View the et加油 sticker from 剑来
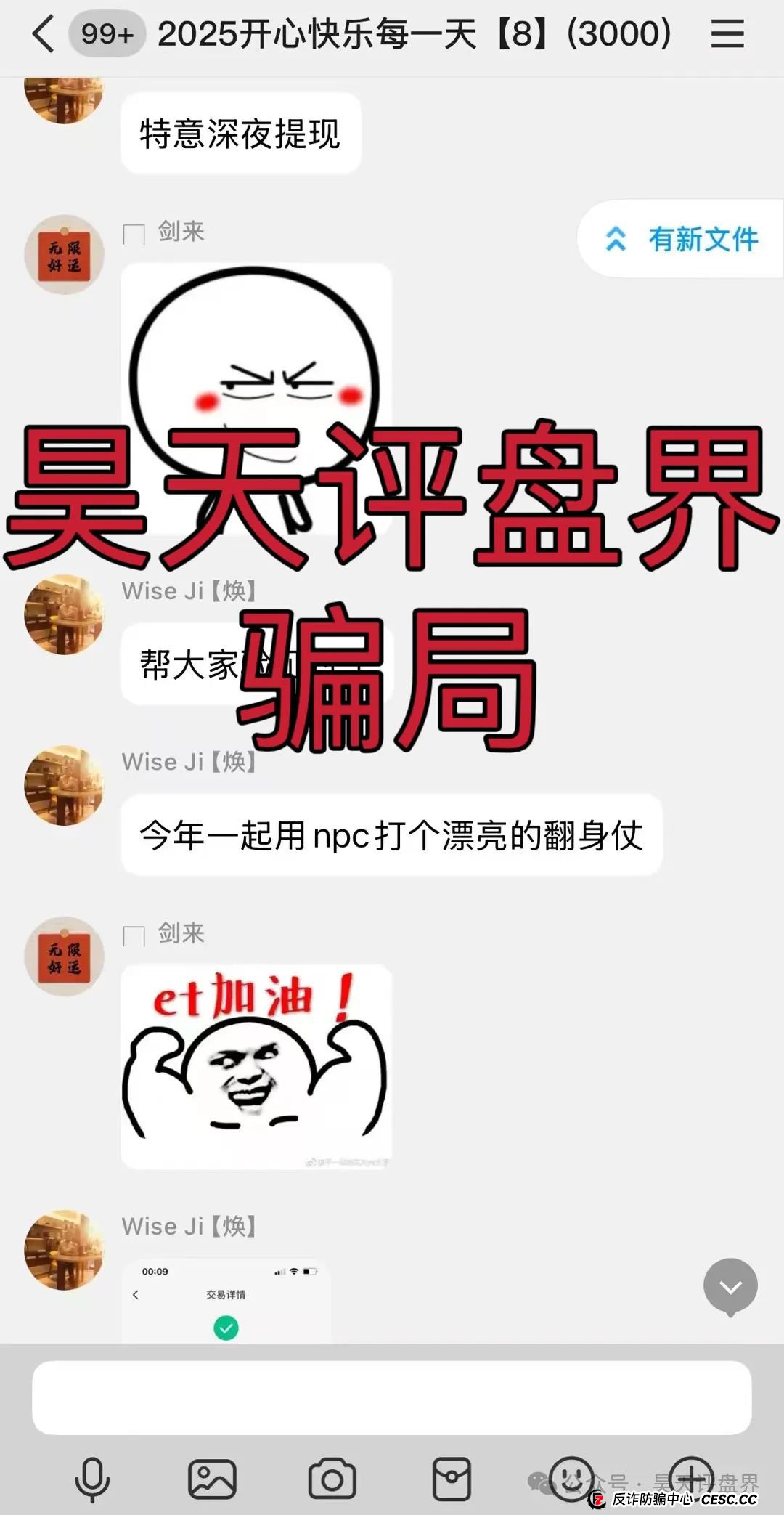This screenshot has height=1515, width=784. (x=256, y=1066)
